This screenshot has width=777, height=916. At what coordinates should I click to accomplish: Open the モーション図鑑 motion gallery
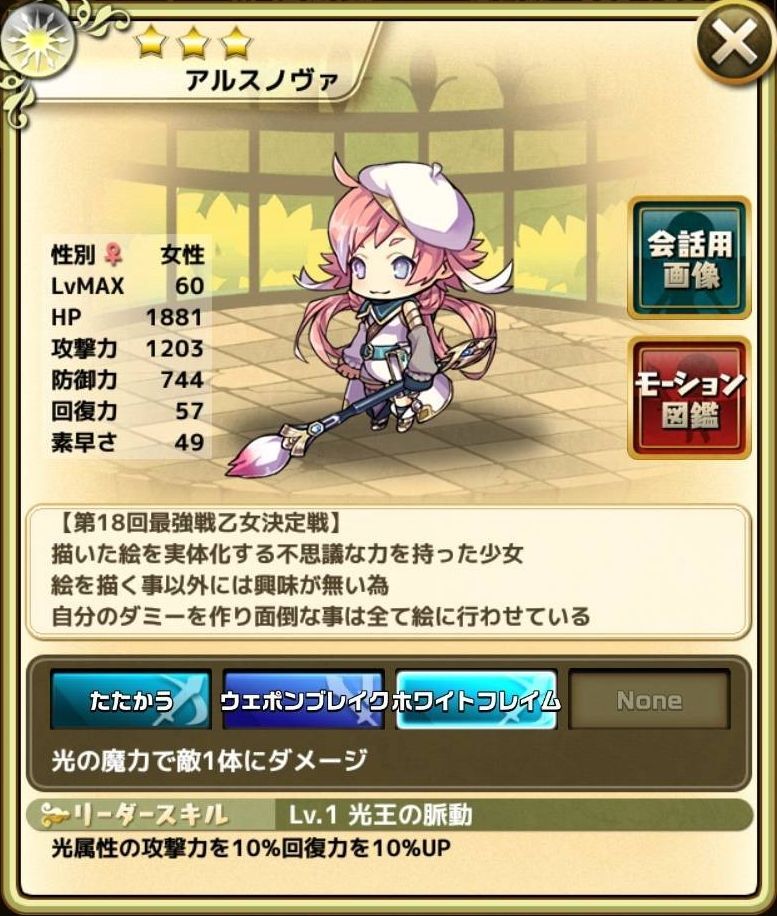[689, 398]
